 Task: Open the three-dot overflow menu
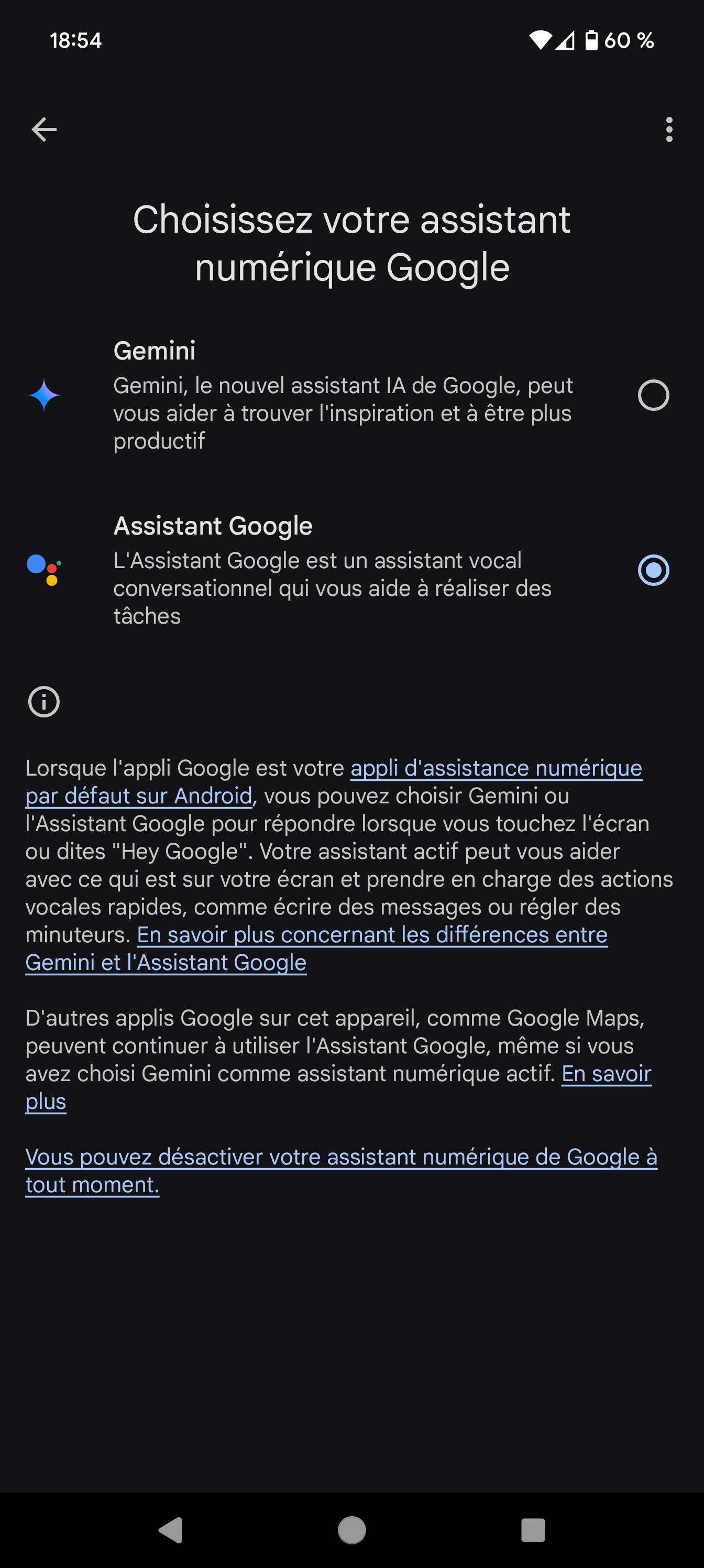click(669, 129)
